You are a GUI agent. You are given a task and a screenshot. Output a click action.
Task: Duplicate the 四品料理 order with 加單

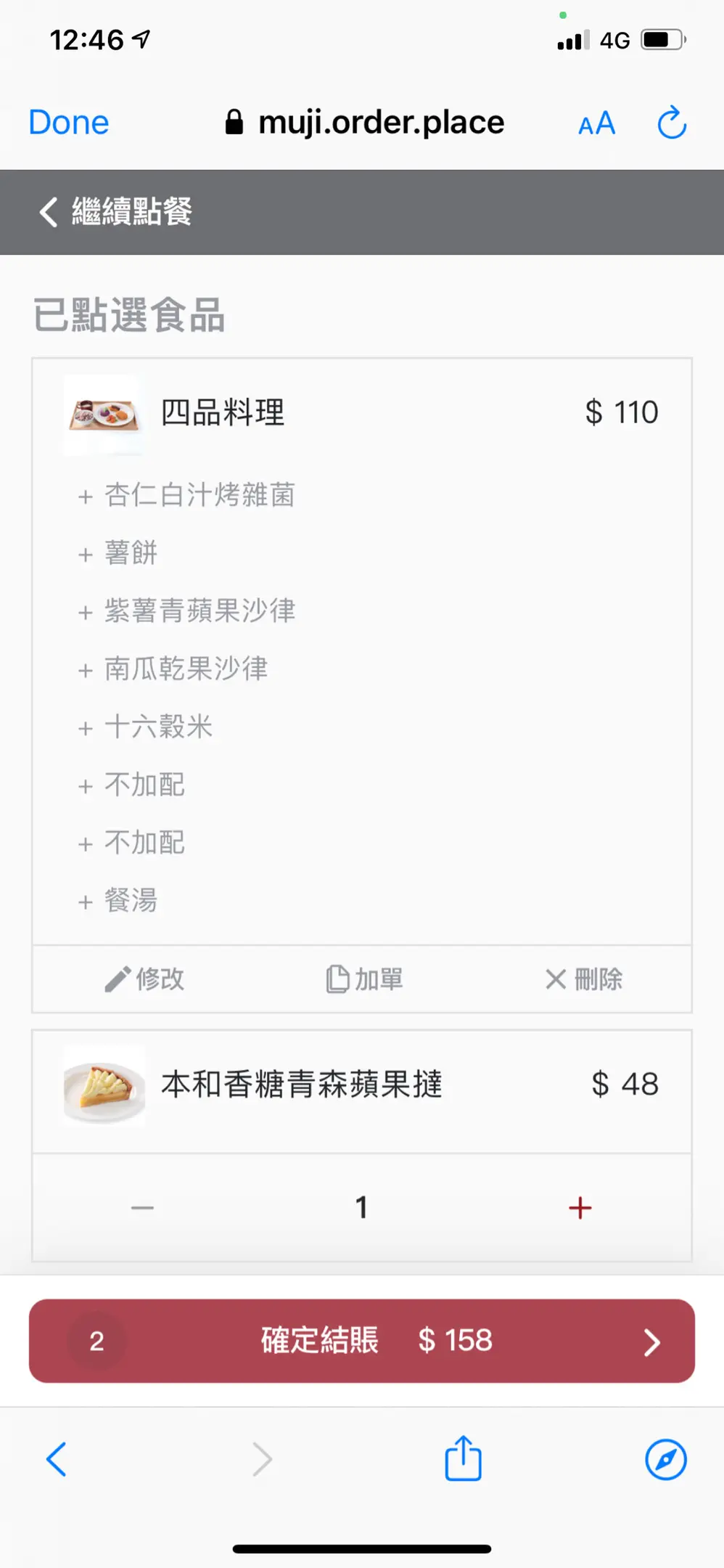click(x=364, y=979)
